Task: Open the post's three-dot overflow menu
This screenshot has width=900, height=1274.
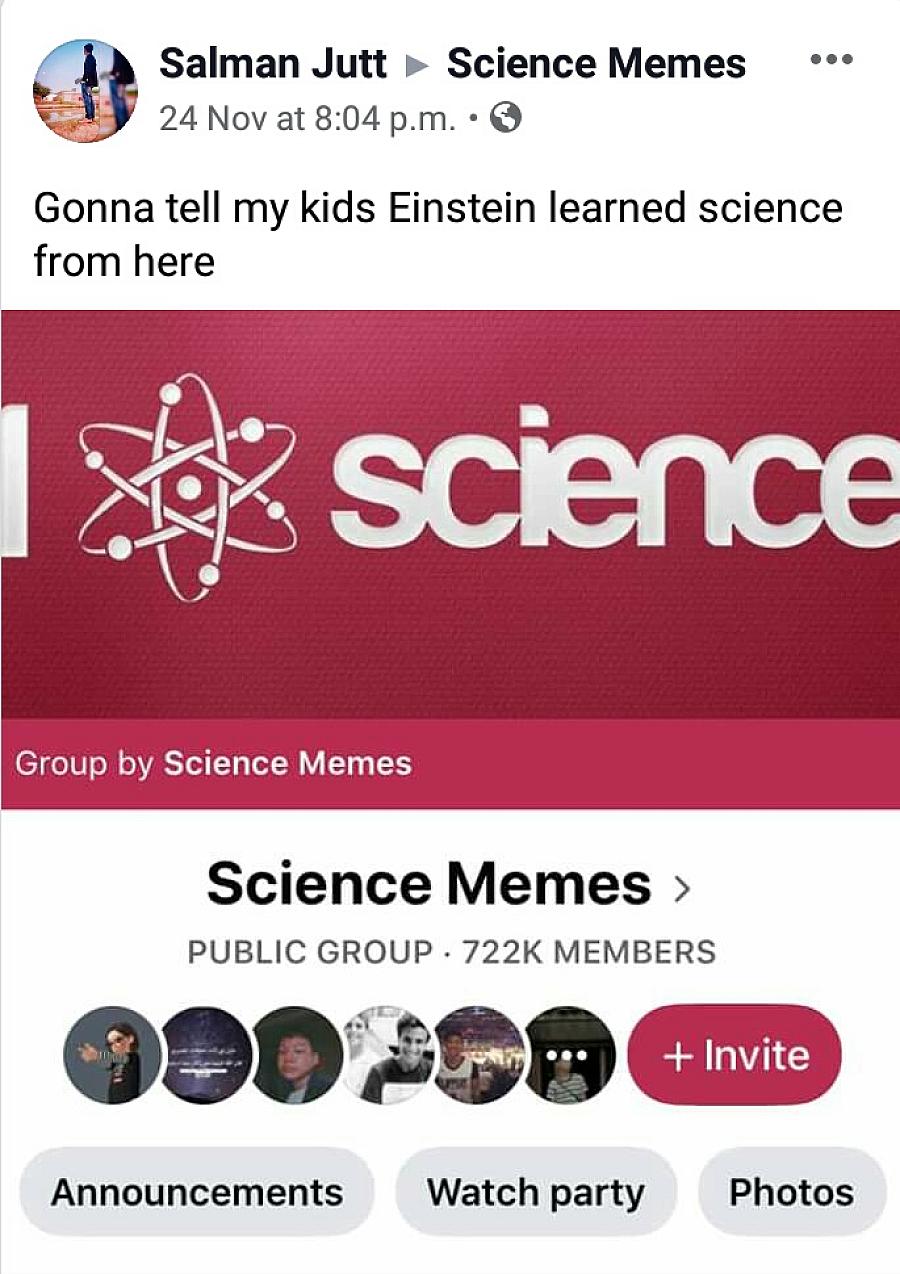Action: click(x=830, y=60)
